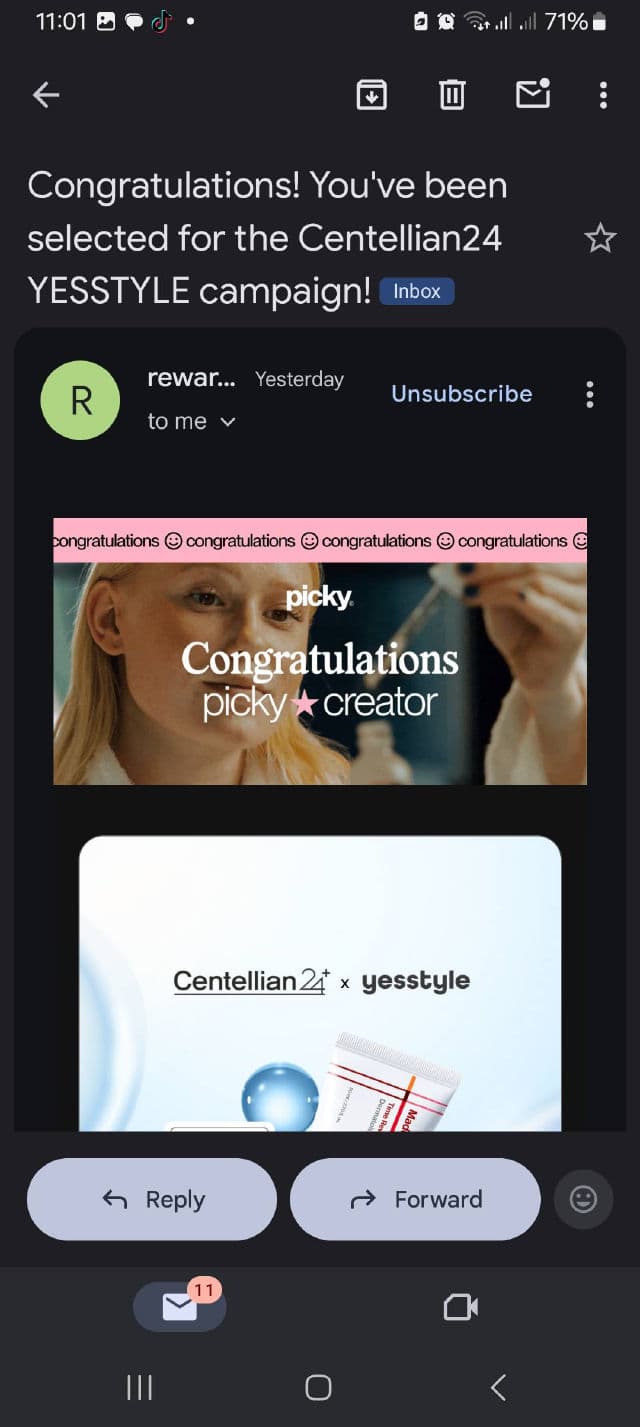Open the top overflow menu
Image resolution: width=640 pixels, height=1427 pixels.
pos(603,95)
